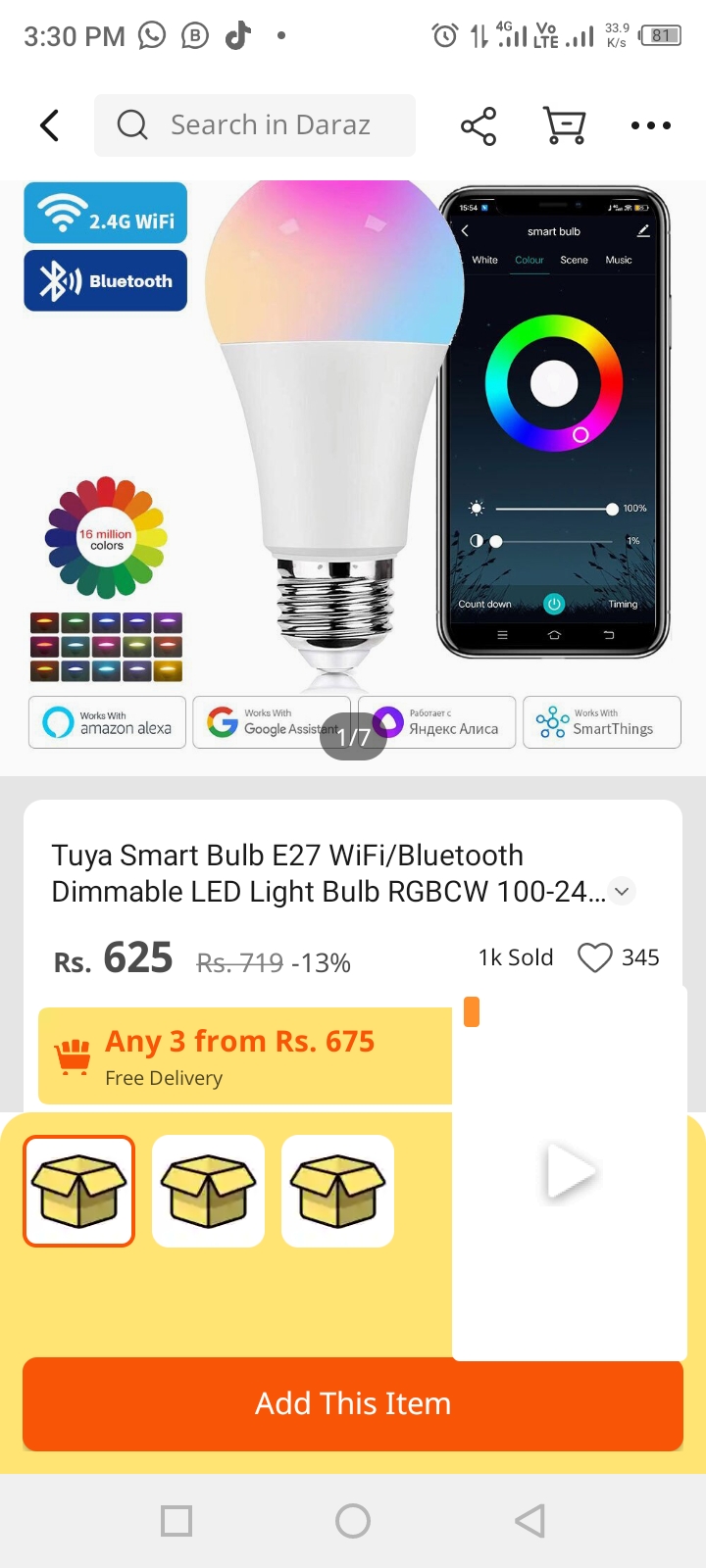Tap the Add This Item button
706x1568 pixels.
coord(353,1403)
